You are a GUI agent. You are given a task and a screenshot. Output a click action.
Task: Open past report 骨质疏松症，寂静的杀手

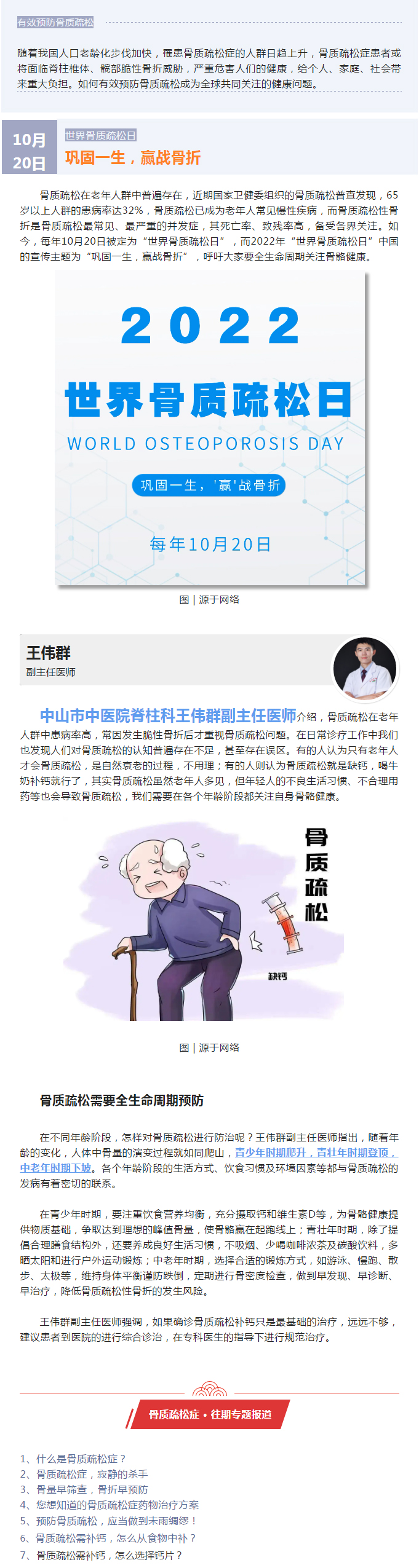84,1474
